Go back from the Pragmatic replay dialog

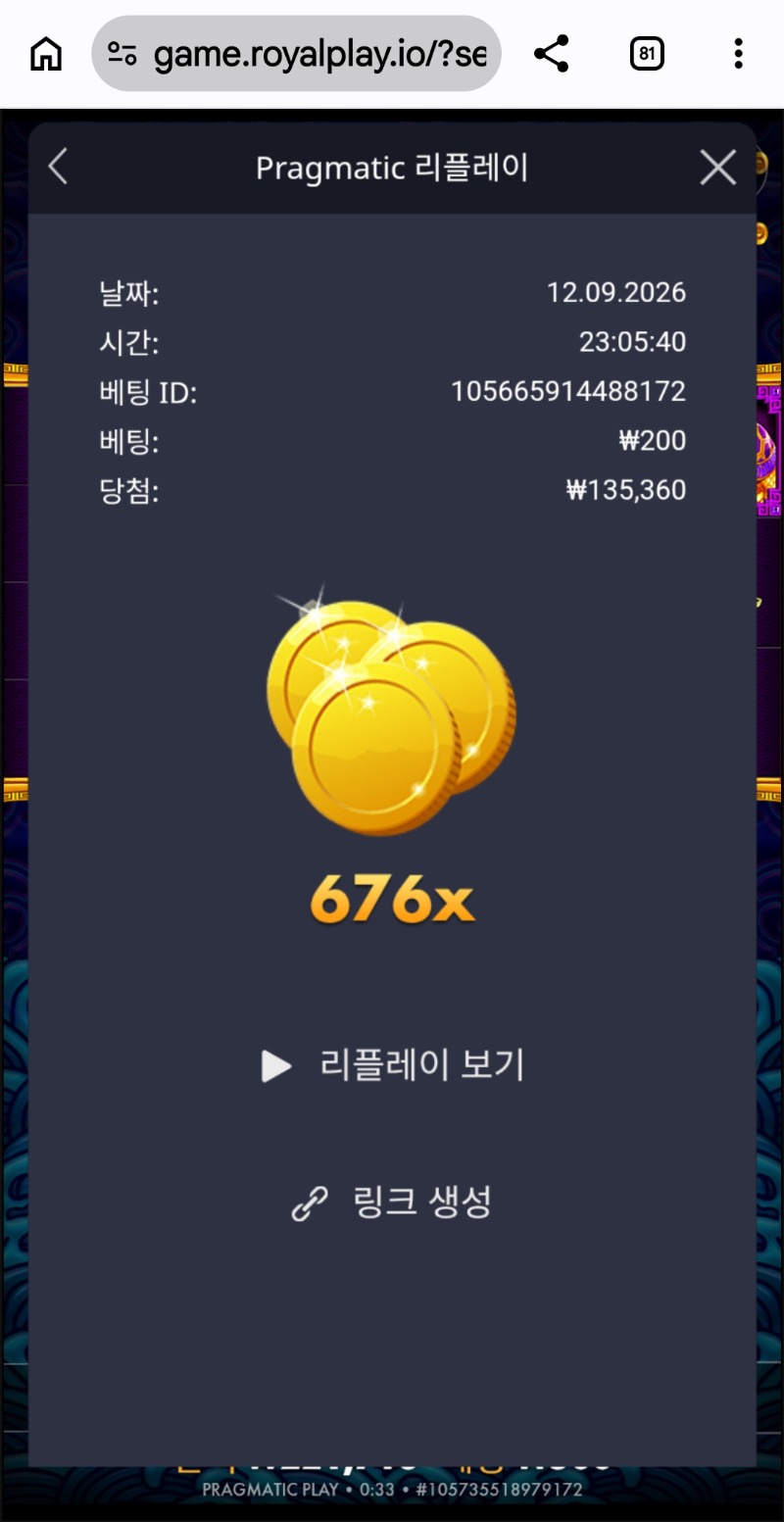pyautogui.click(x=58, y=168)
